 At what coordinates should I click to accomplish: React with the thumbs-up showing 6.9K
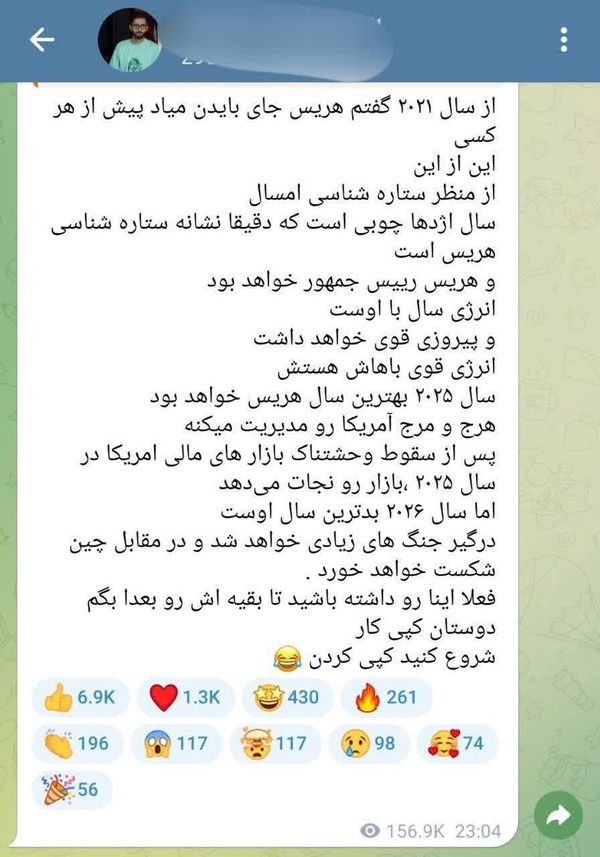click(80, 697)
